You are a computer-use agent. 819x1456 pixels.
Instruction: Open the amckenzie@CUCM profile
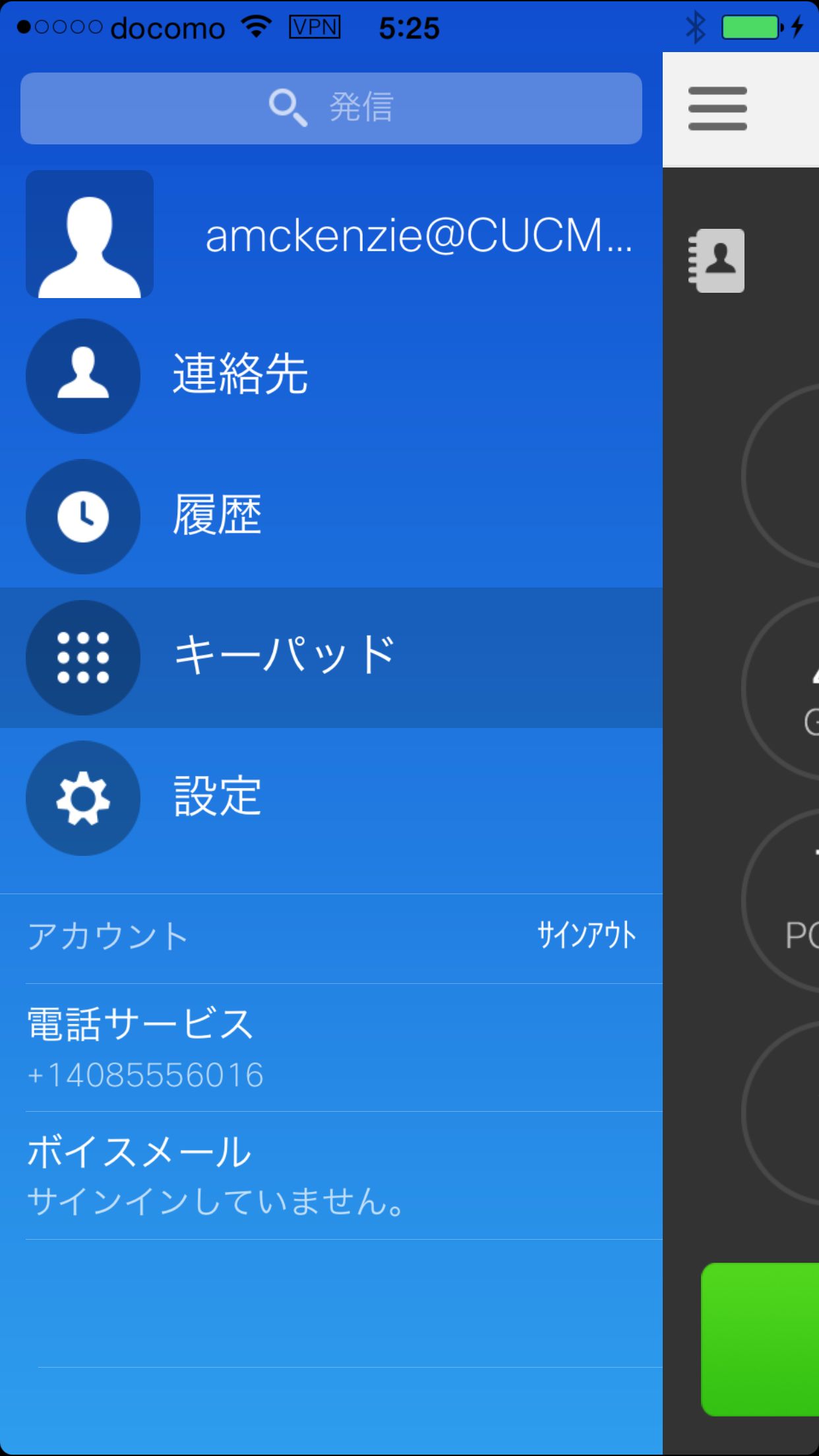[330, 235]
